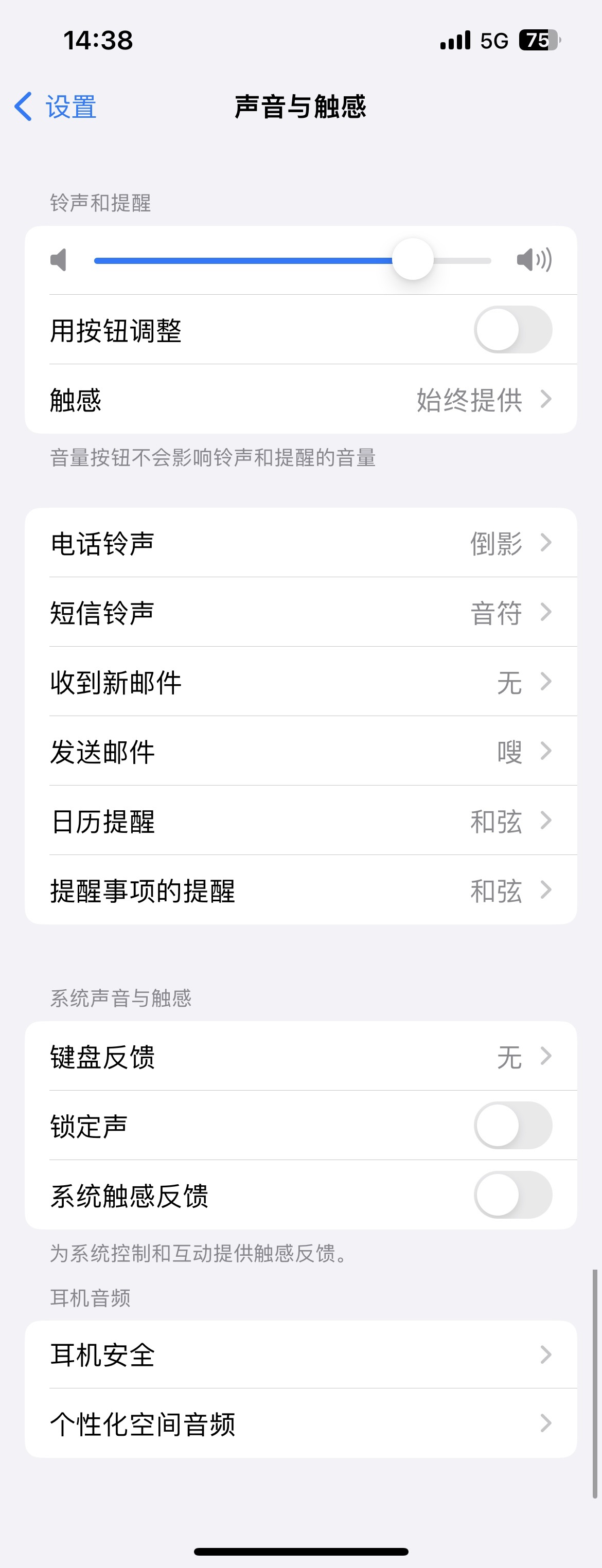Toggle 系统触感反馈 on

click(512, 1195)
